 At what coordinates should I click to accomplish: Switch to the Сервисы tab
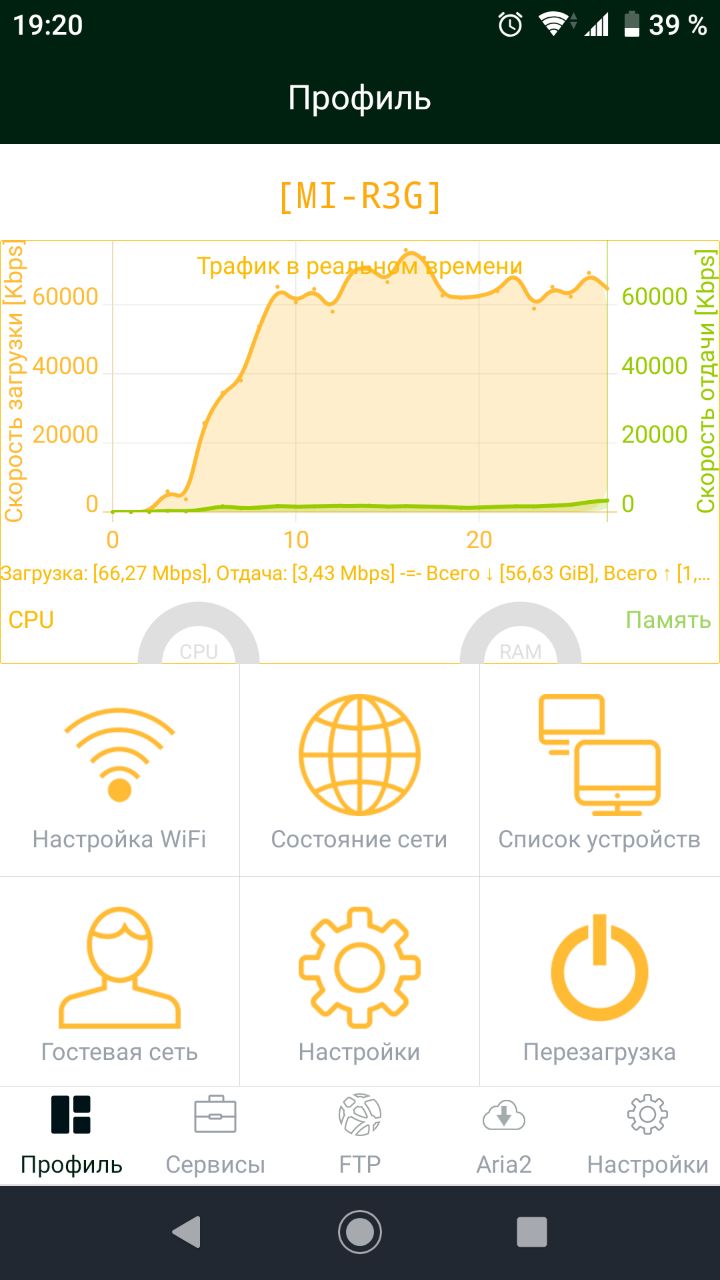[215, 1135]
